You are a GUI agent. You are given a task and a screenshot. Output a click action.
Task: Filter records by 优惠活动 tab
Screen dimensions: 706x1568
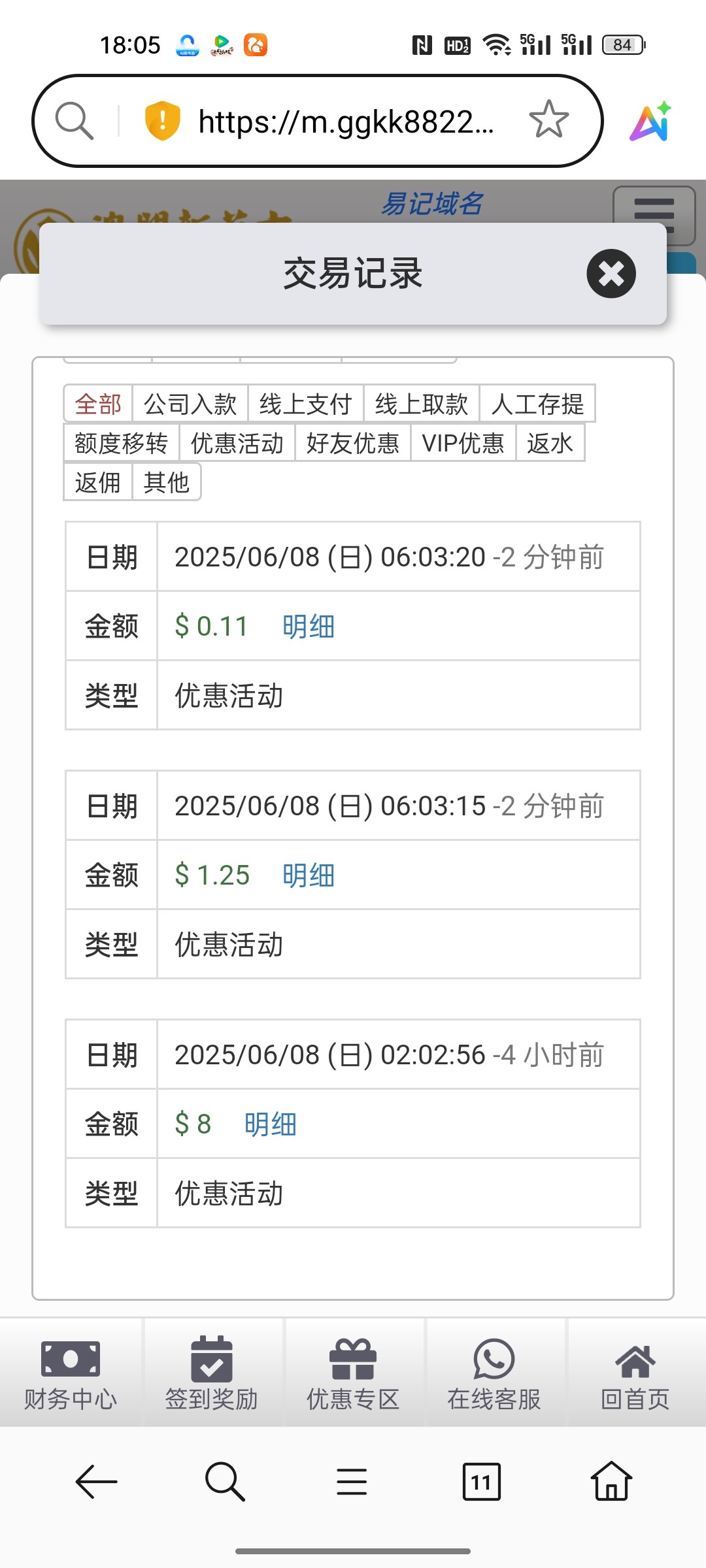[x=237, y=443]
